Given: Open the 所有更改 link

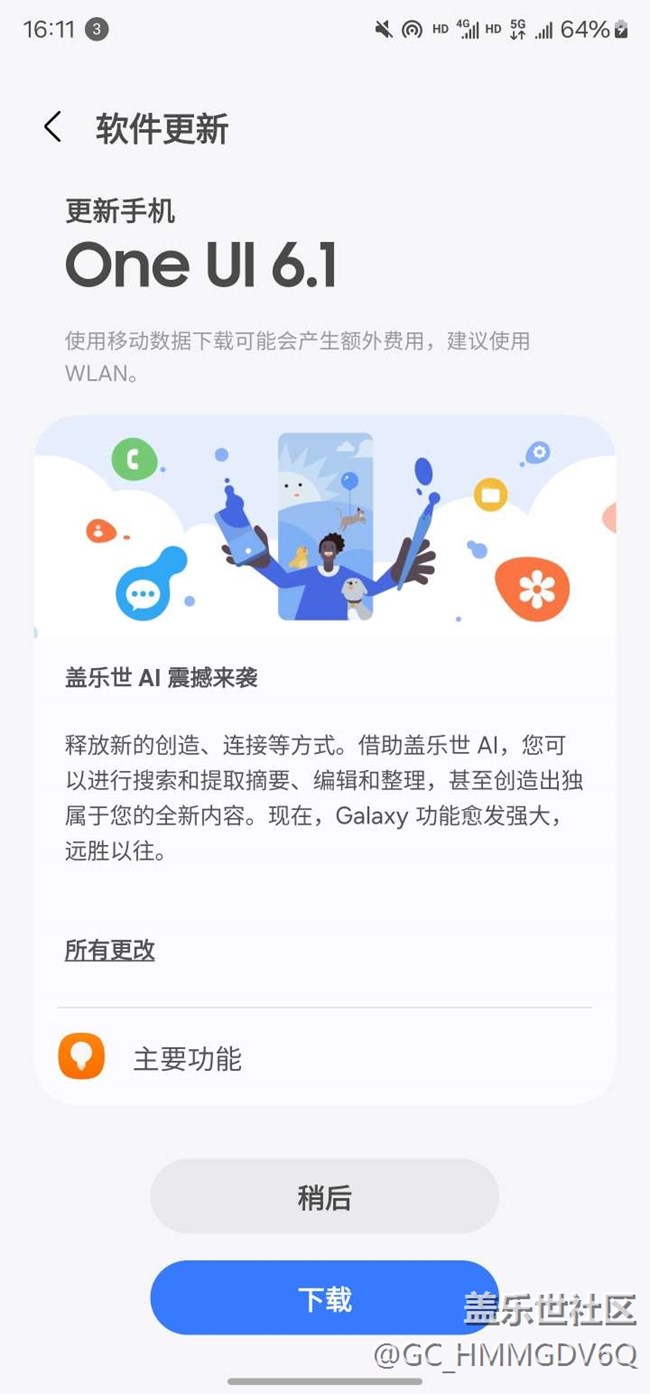Looking at the screenshot, I should click(x=110, y=950).
